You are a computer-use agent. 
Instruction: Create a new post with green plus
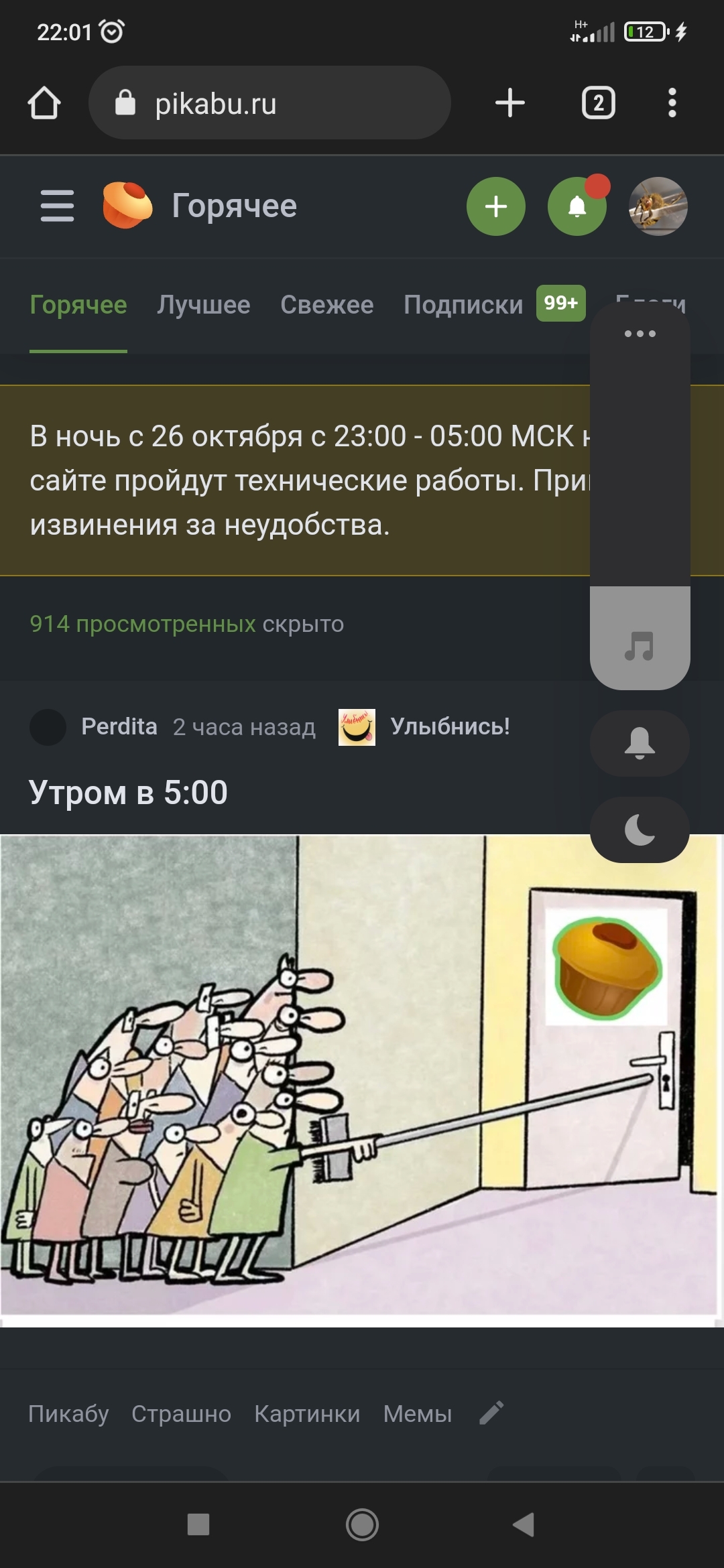click(496, 206)
